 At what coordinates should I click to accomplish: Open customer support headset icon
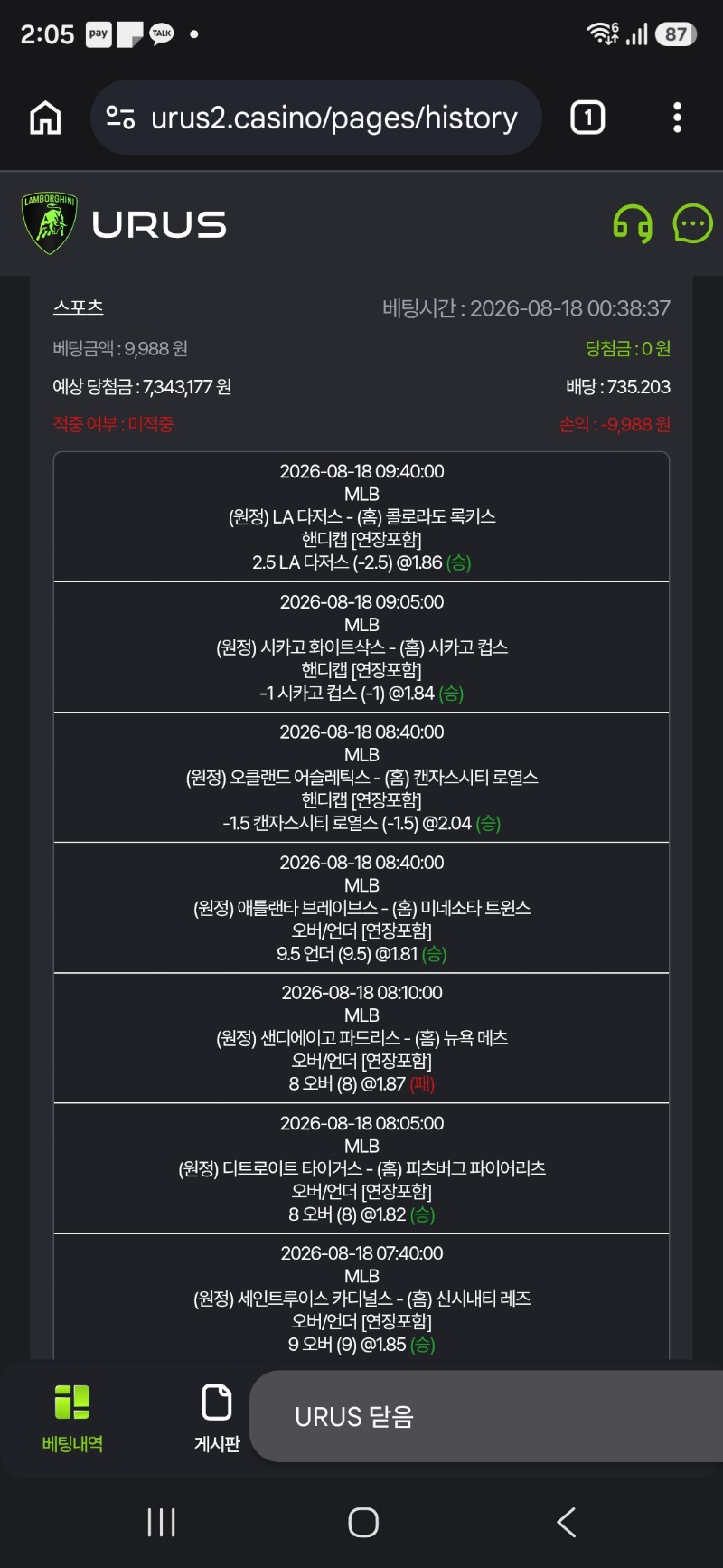tap(633, 223)
